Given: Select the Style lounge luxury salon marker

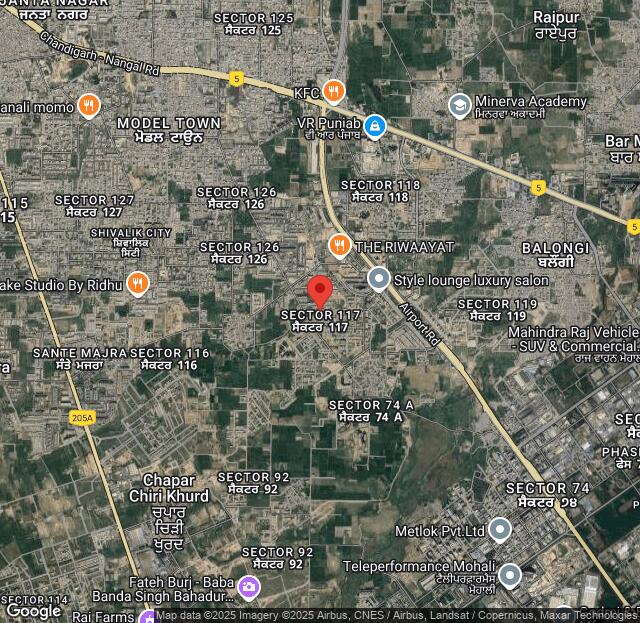Looking at the screenshot, I should [379, 279].
